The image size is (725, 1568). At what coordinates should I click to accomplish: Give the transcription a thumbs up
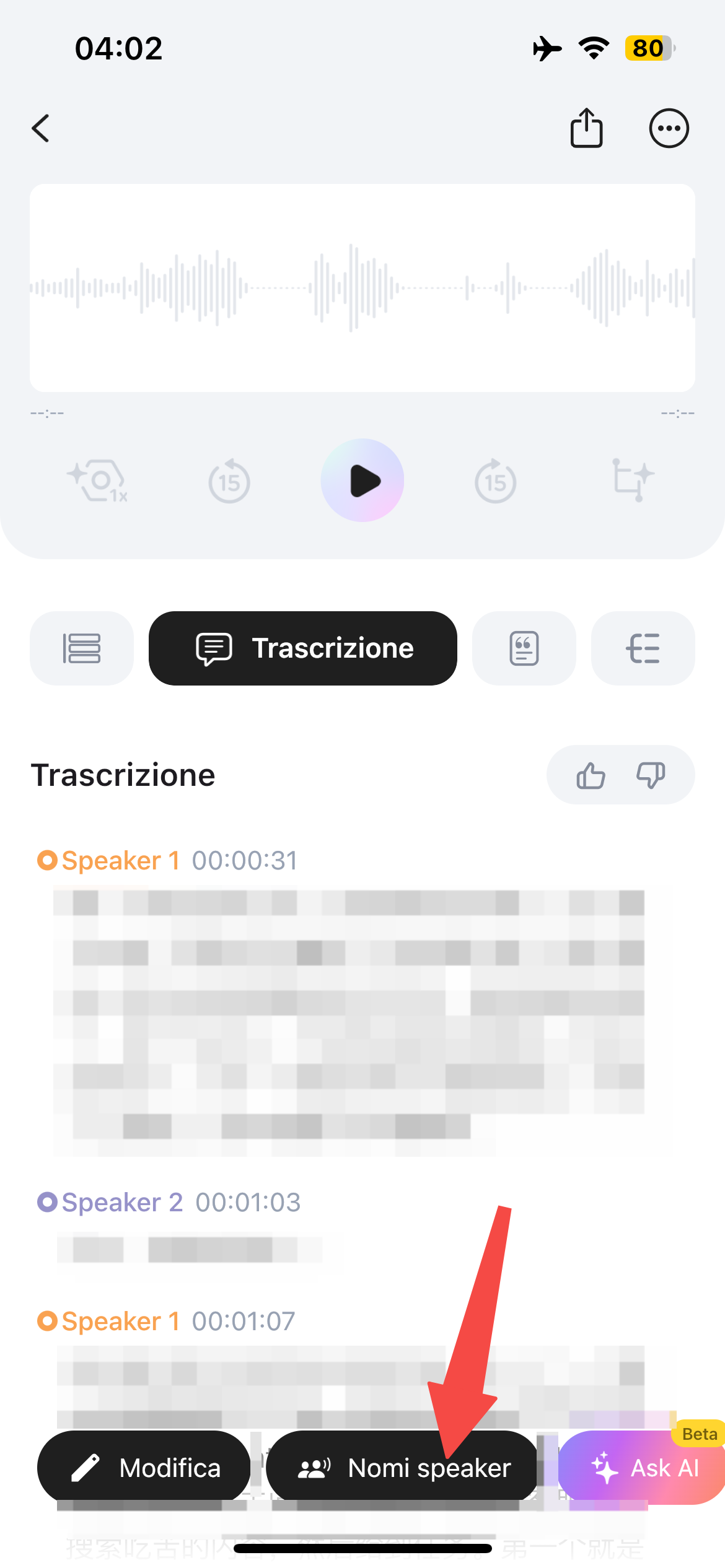[591, 775]
